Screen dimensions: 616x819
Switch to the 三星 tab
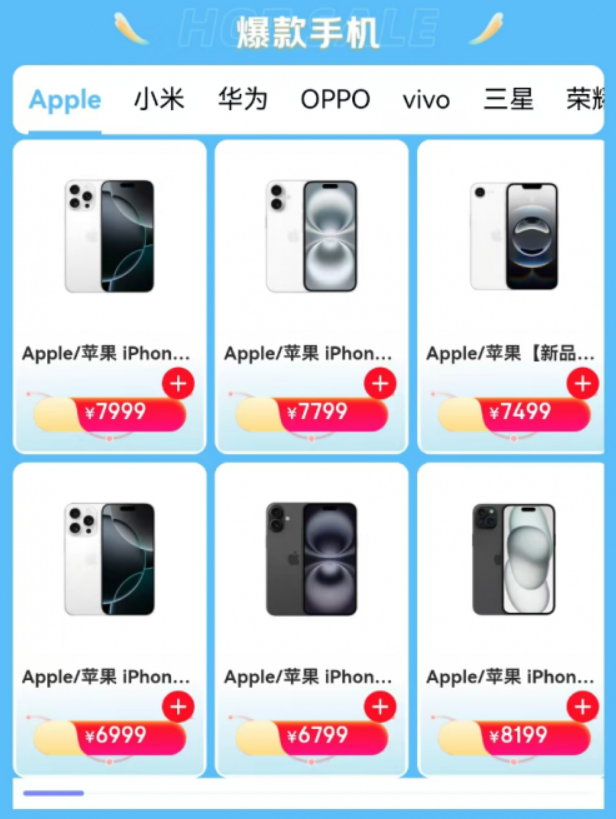click(508, 99)
